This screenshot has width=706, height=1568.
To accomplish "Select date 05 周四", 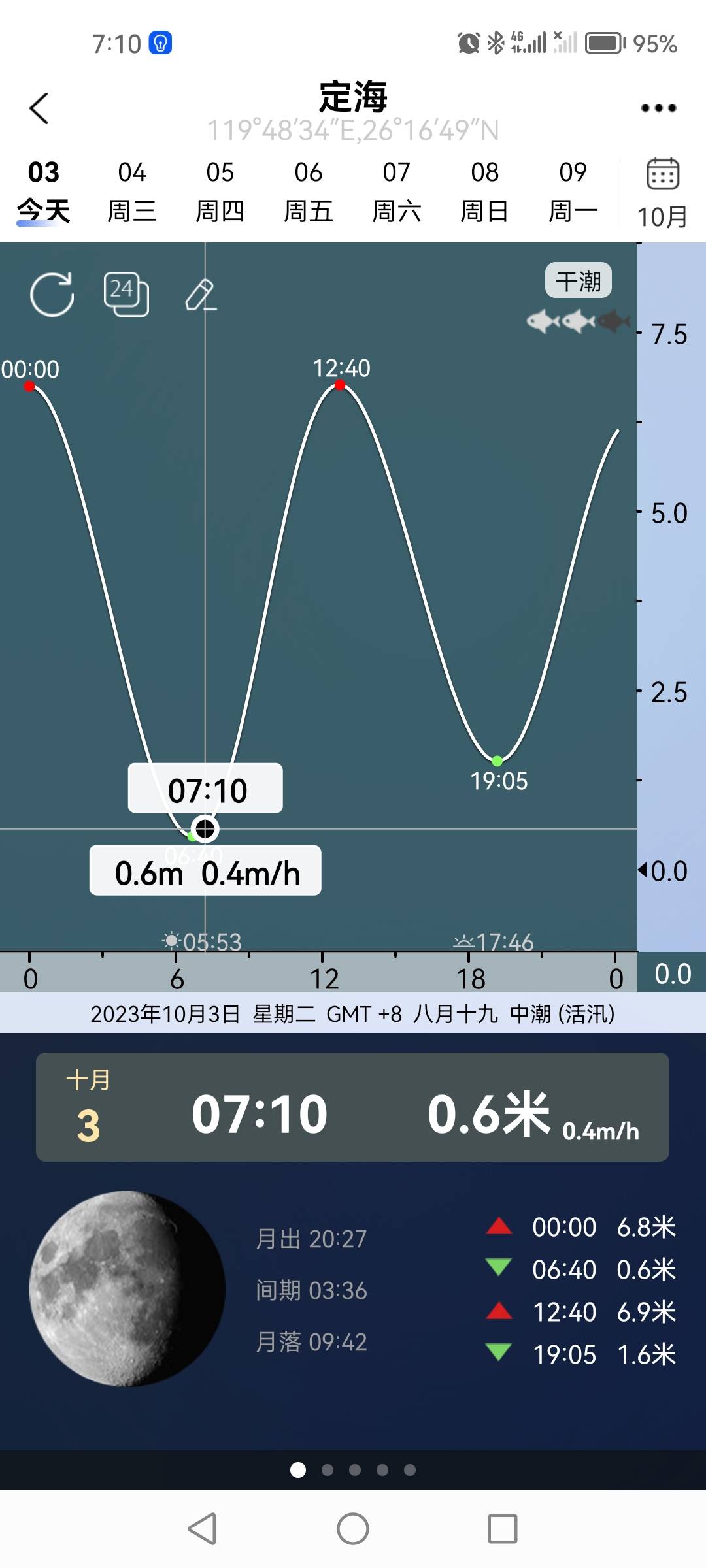I will 220,192.
